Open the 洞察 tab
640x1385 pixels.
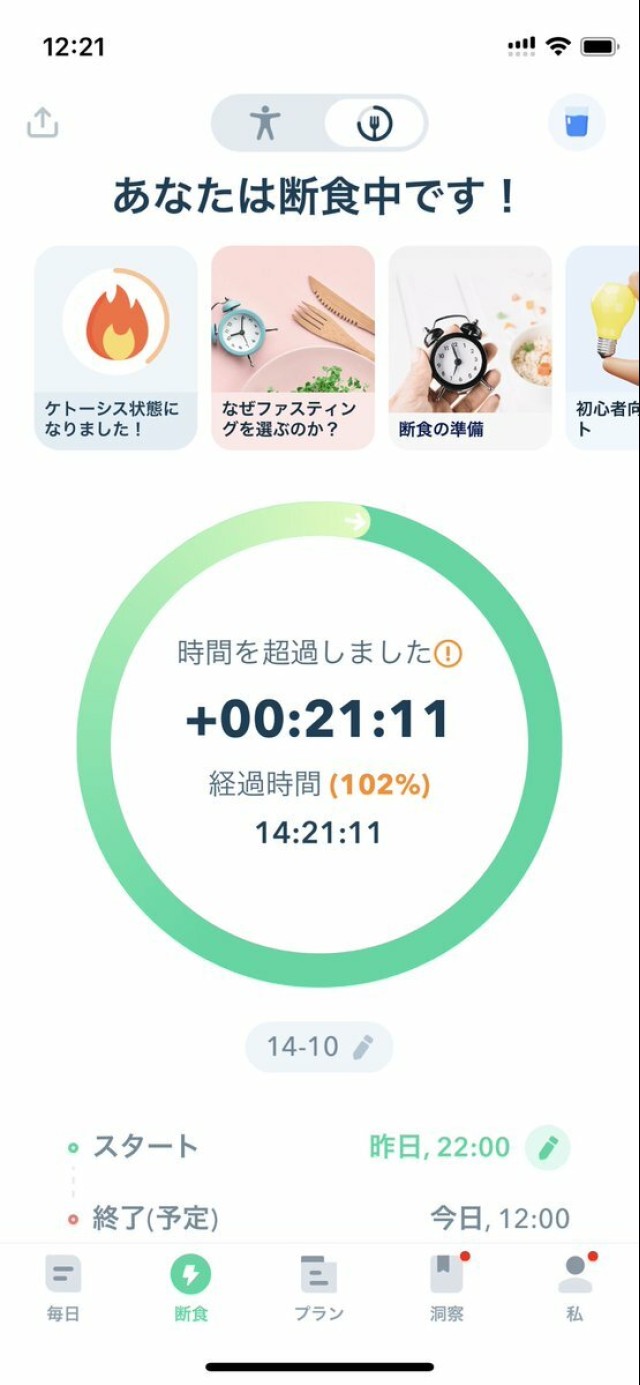[446, 1288]
